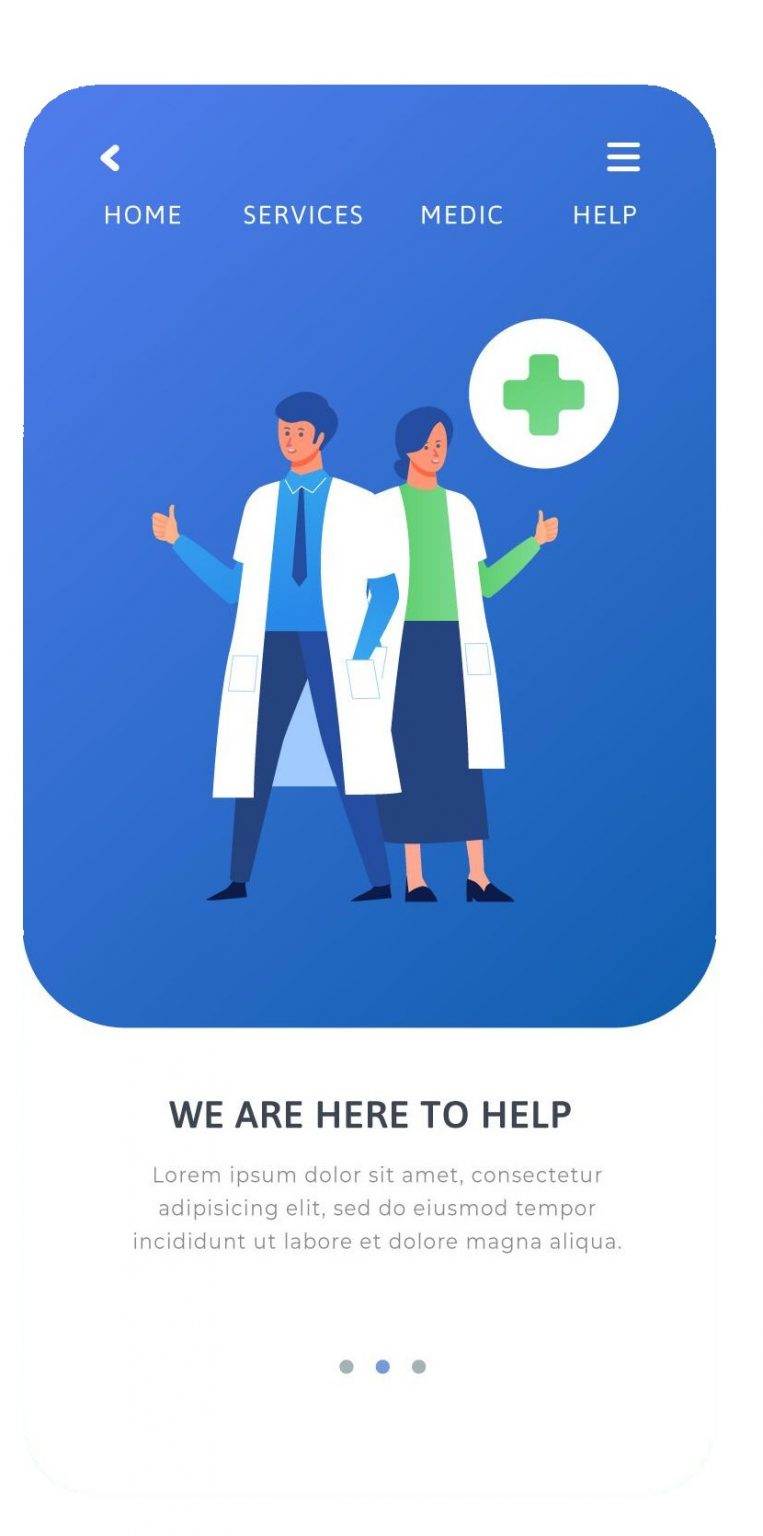
Task: Switch to the HOME tab
Action: click(x=143, y=215)
